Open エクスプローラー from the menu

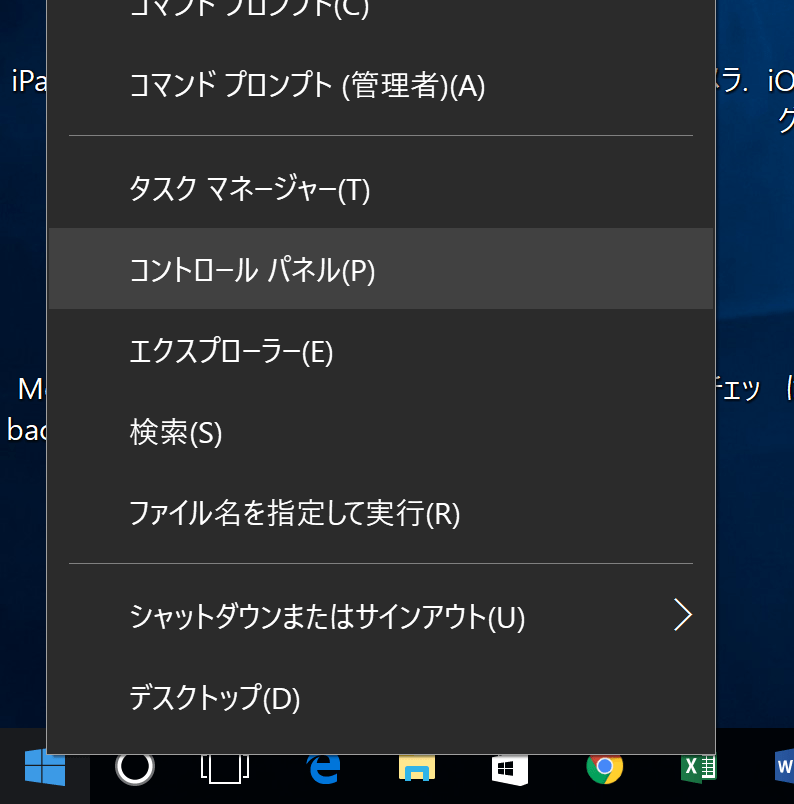pyautogui.click(x=231, y=352)
